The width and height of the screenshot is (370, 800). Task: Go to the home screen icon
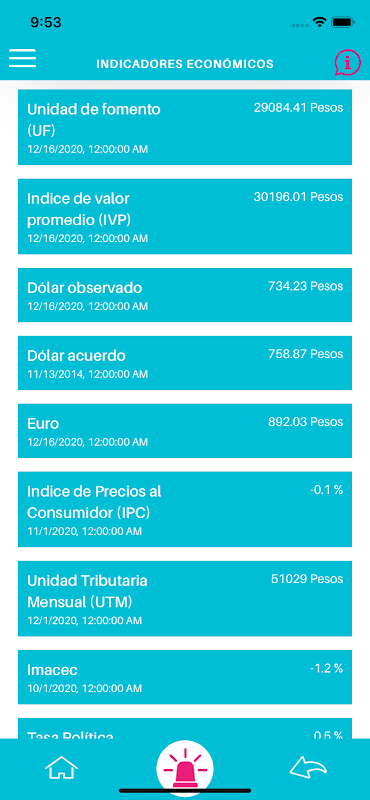(61, 767)
